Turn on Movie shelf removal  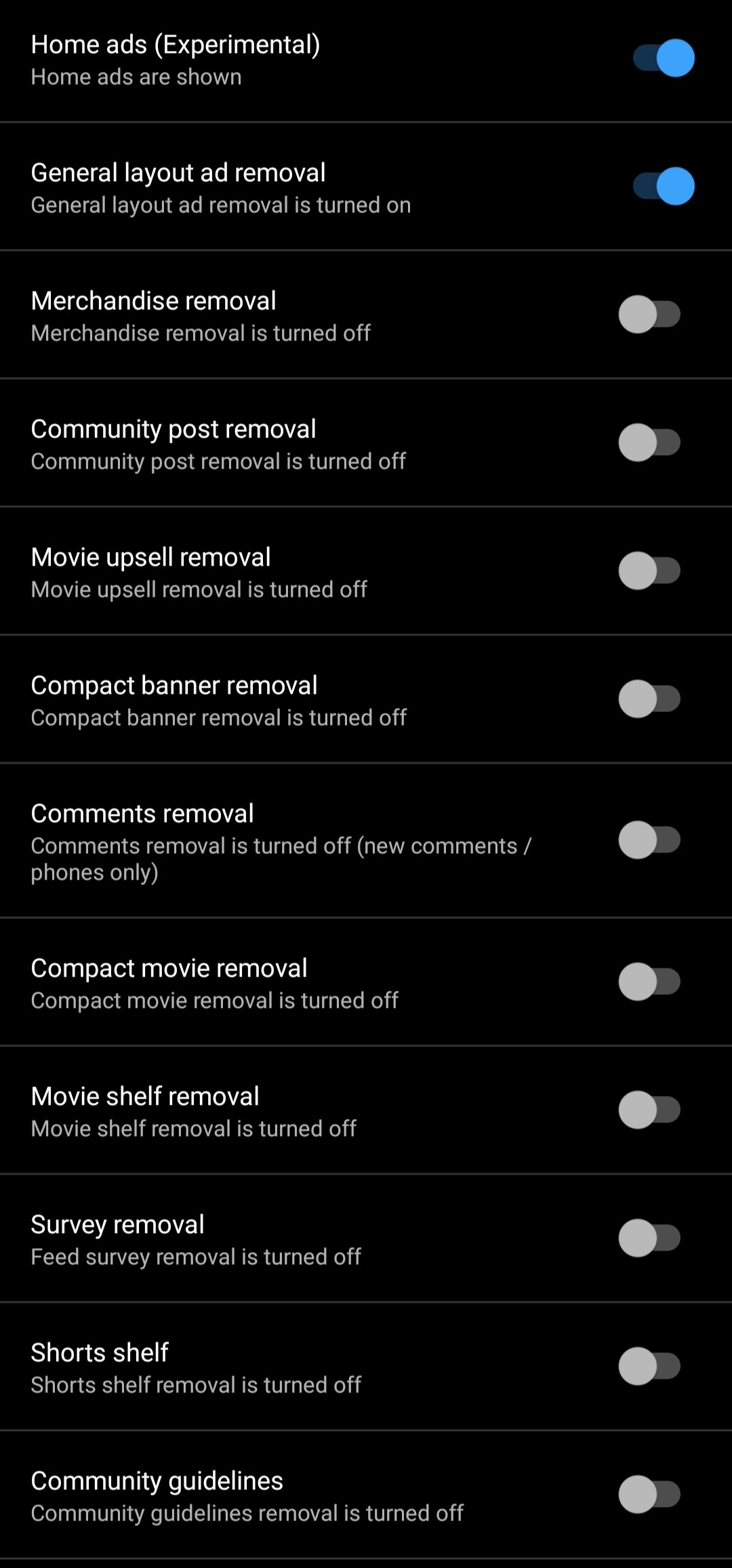649,1110
